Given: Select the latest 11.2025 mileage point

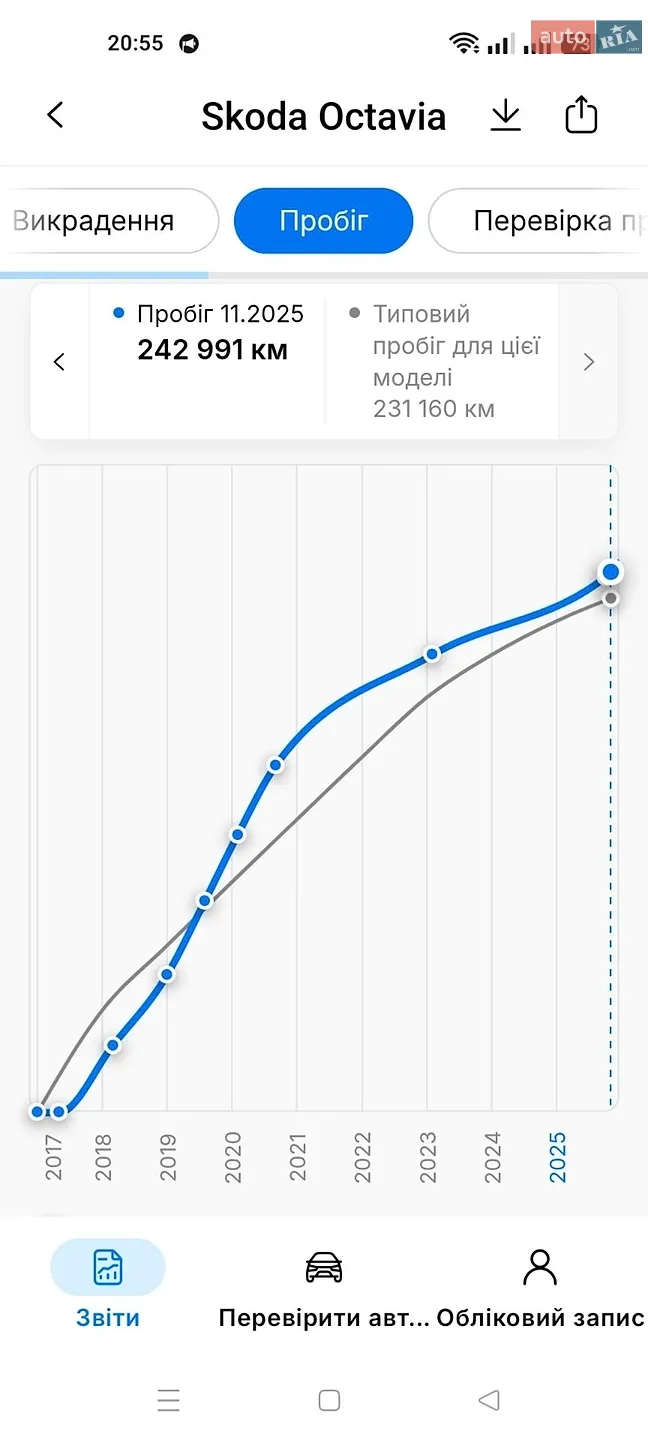Looking at the screenshot, I should pos(611,572).
